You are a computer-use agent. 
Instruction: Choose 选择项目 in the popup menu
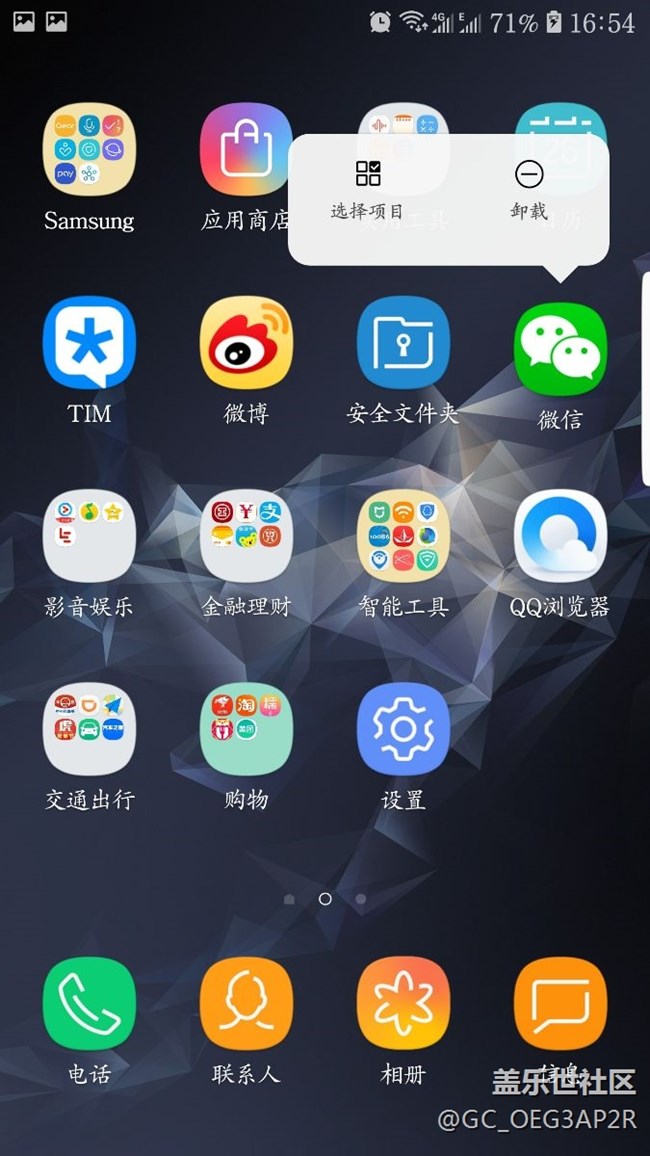pyautogui.click(x=368, y=188)
